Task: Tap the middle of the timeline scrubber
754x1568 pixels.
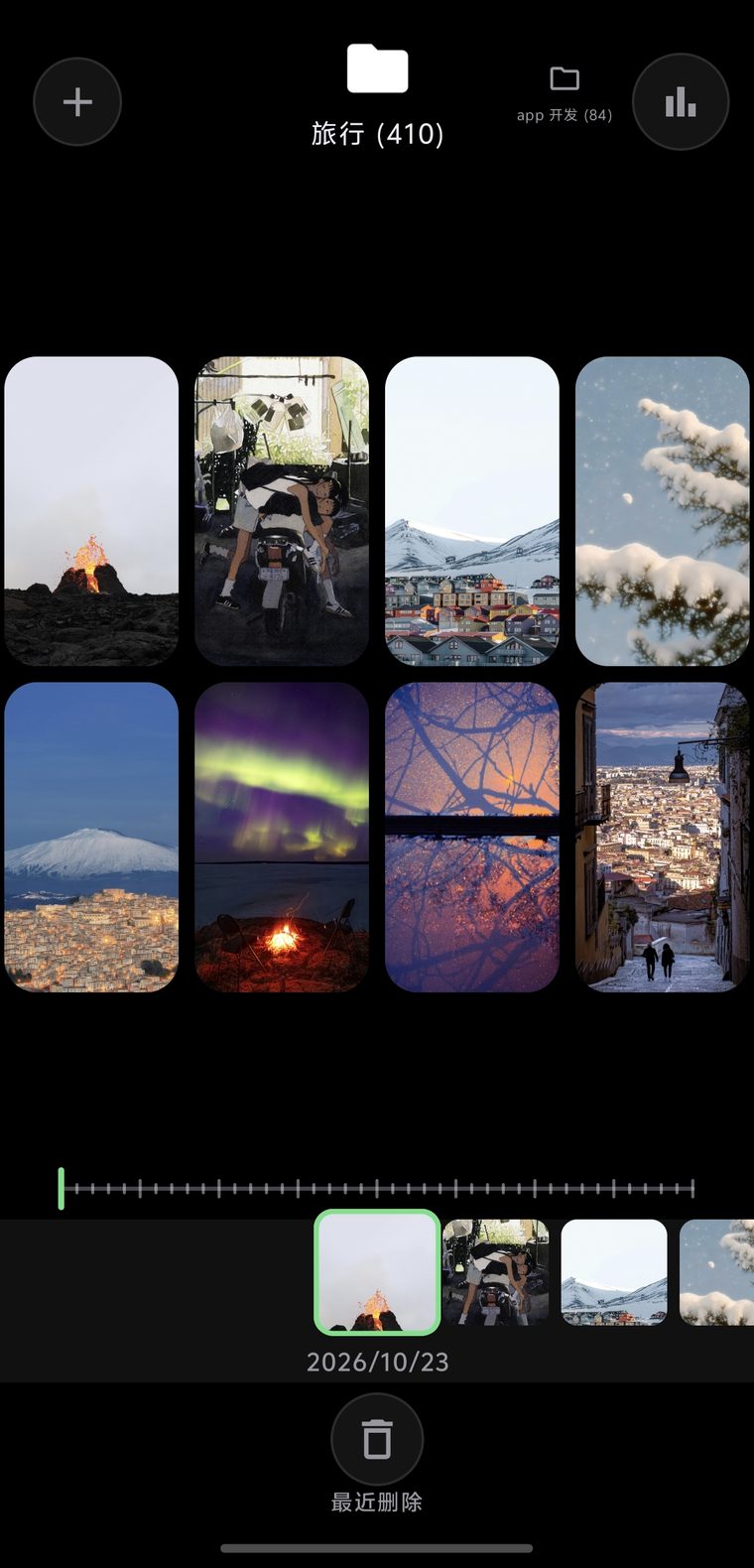Action: coord(377,1188)
